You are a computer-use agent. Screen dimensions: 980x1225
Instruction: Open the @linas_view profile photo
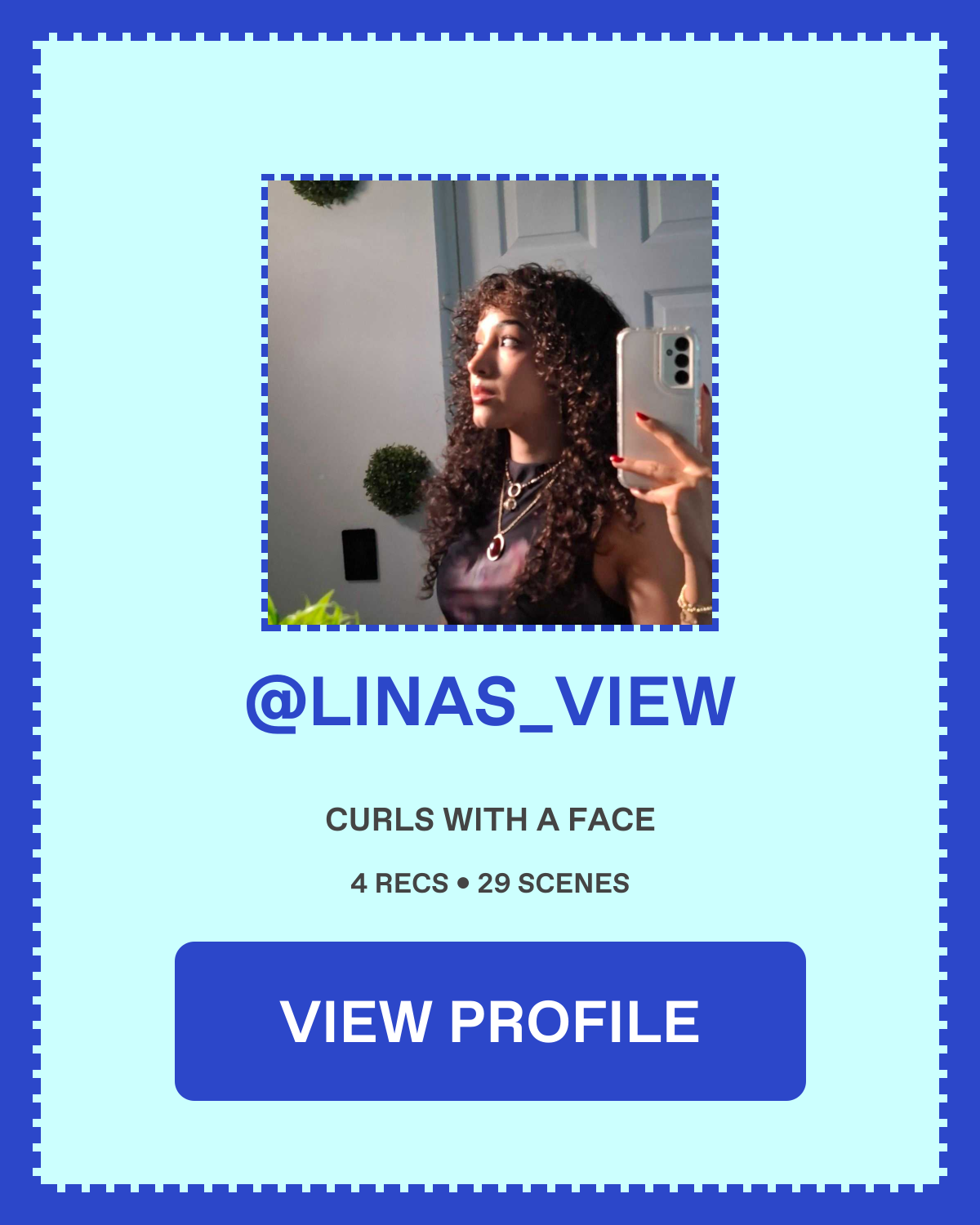coord(490,402)
